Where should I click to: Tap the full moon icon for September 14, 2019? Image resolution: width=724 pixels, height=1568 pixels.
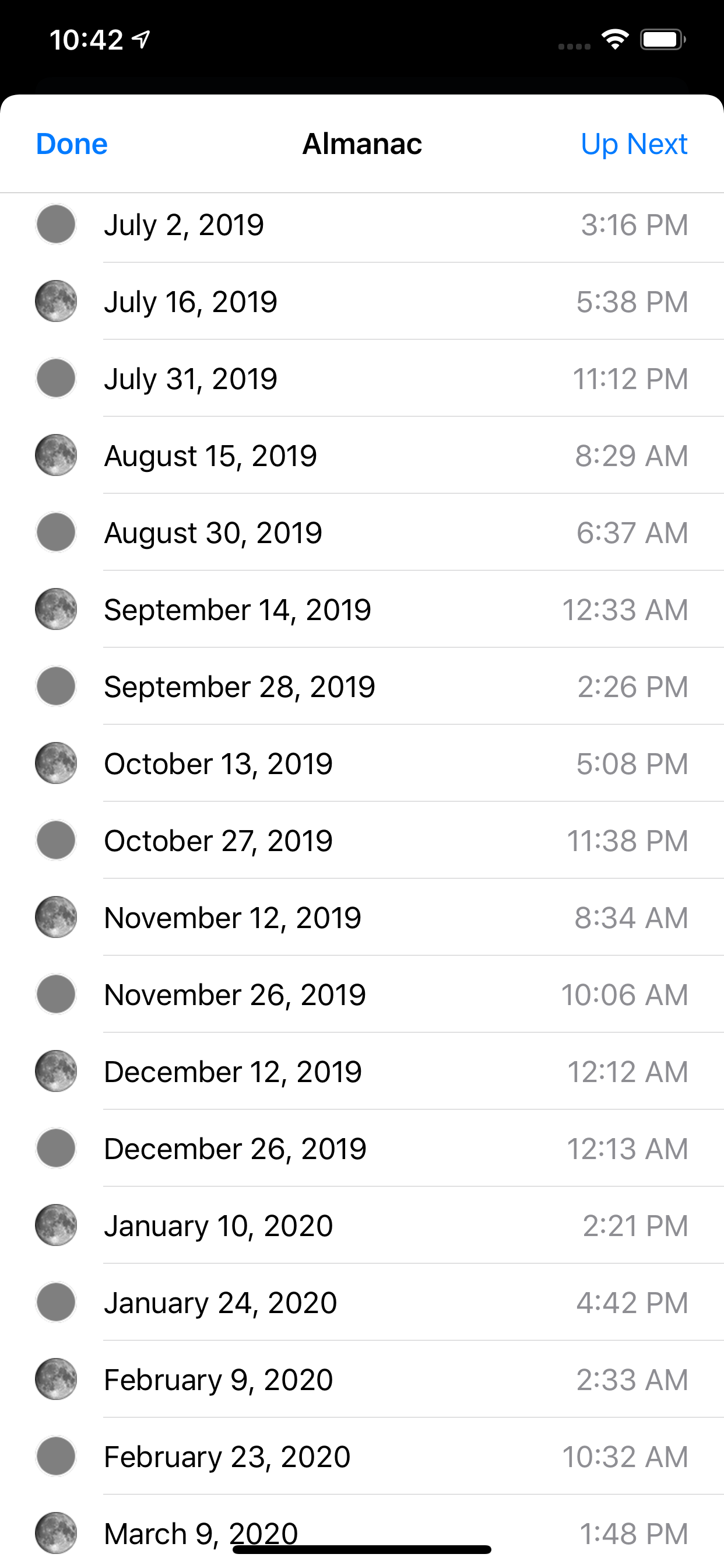55,608
